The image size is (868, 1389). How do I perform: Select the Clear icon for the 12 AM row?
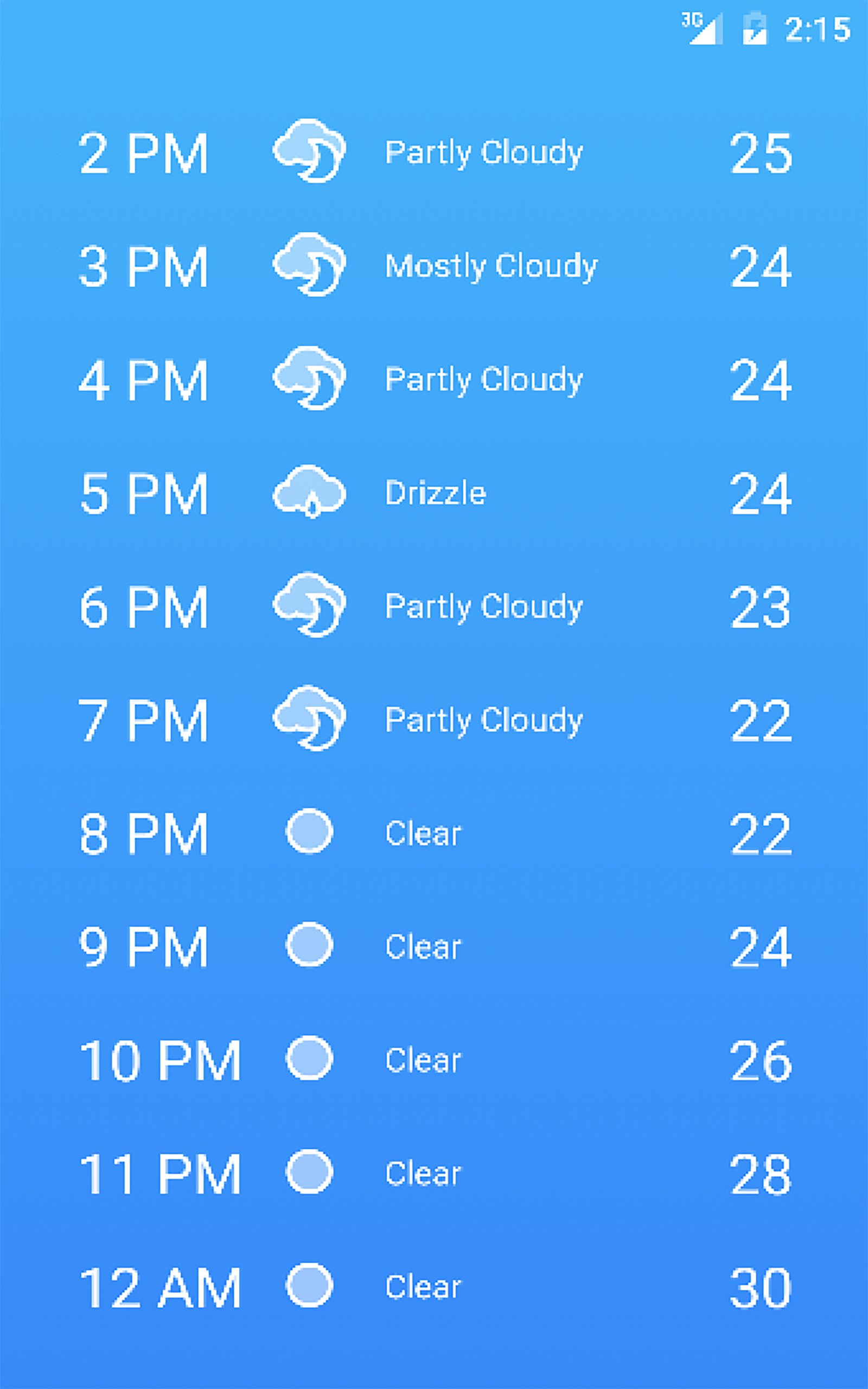310,1286
